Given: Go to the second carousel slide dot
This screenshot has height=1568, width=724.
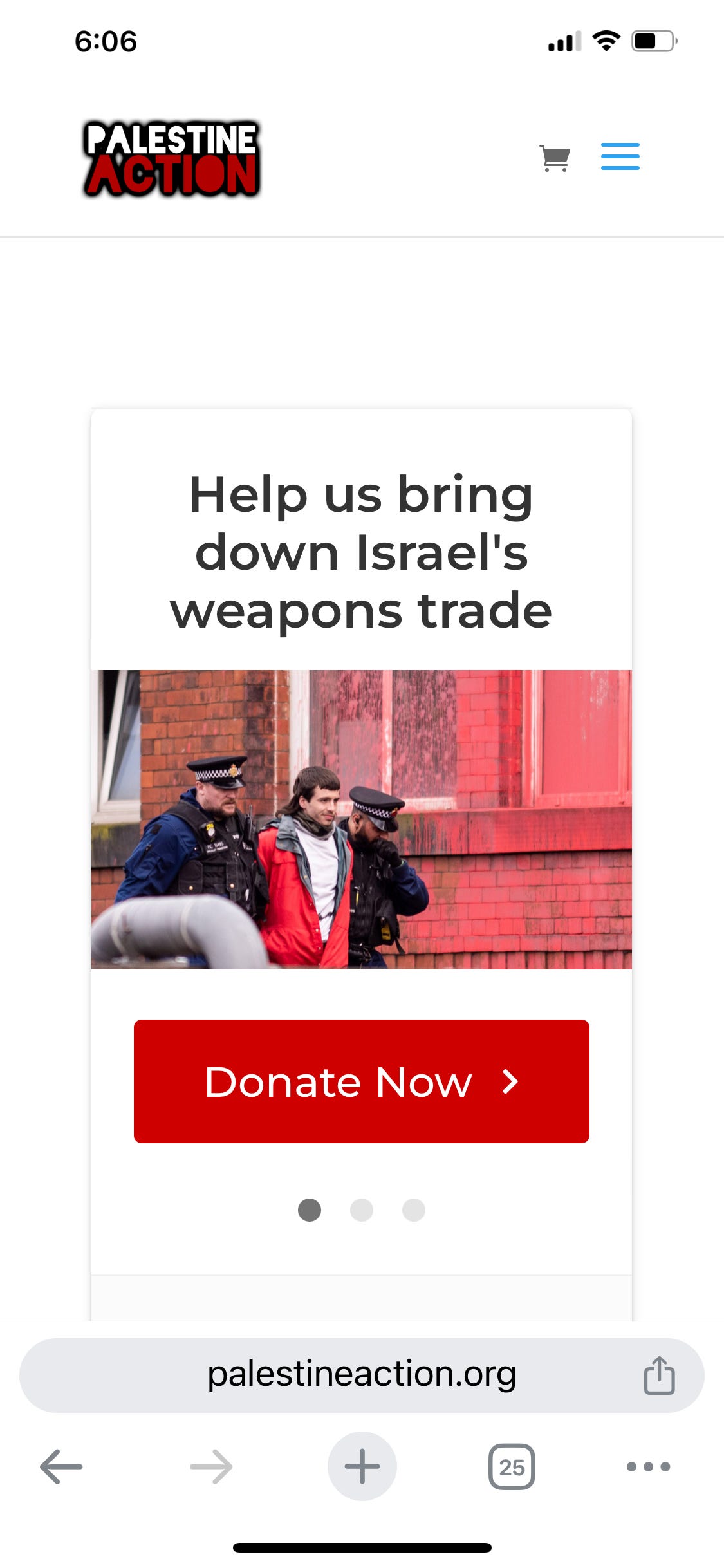Looking at the screenshot, I should (x=361, y=1210).
